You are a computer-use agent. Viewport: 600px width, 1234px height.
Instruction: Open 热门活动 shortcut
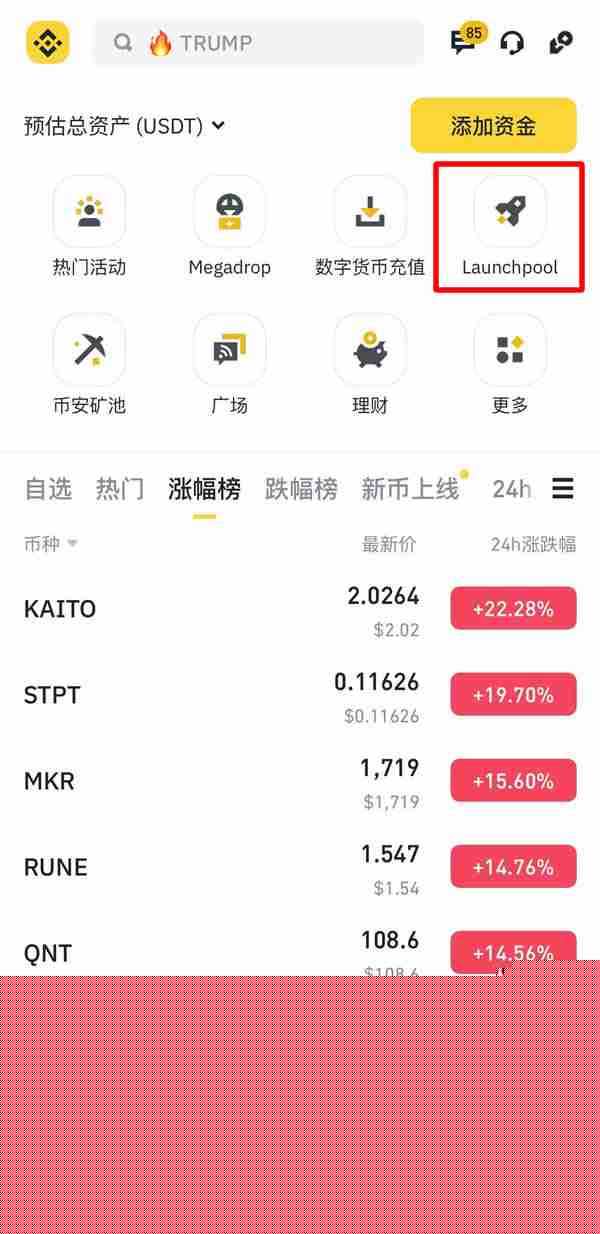coord(89,226)
